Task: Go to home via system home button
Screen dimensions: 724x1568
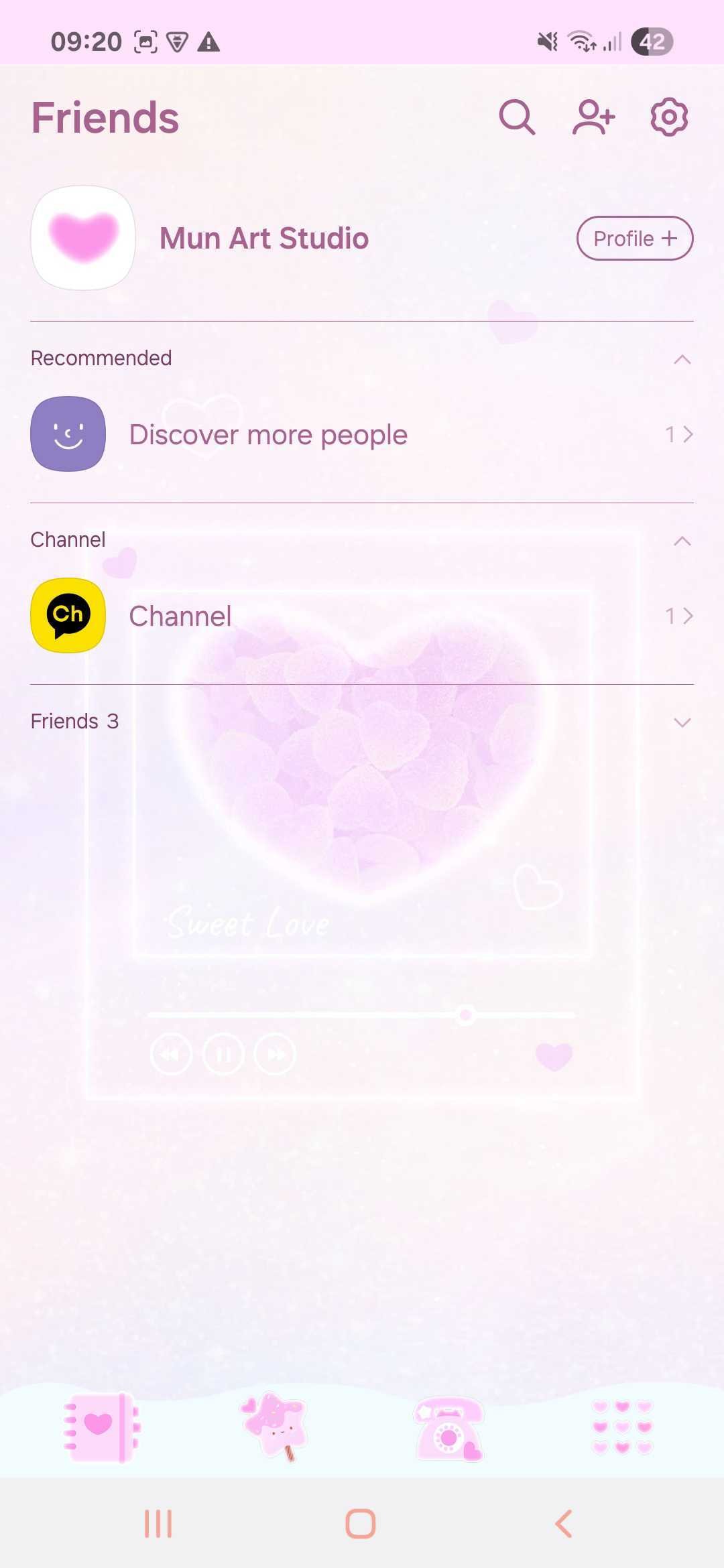Action: coord(361,1524)
